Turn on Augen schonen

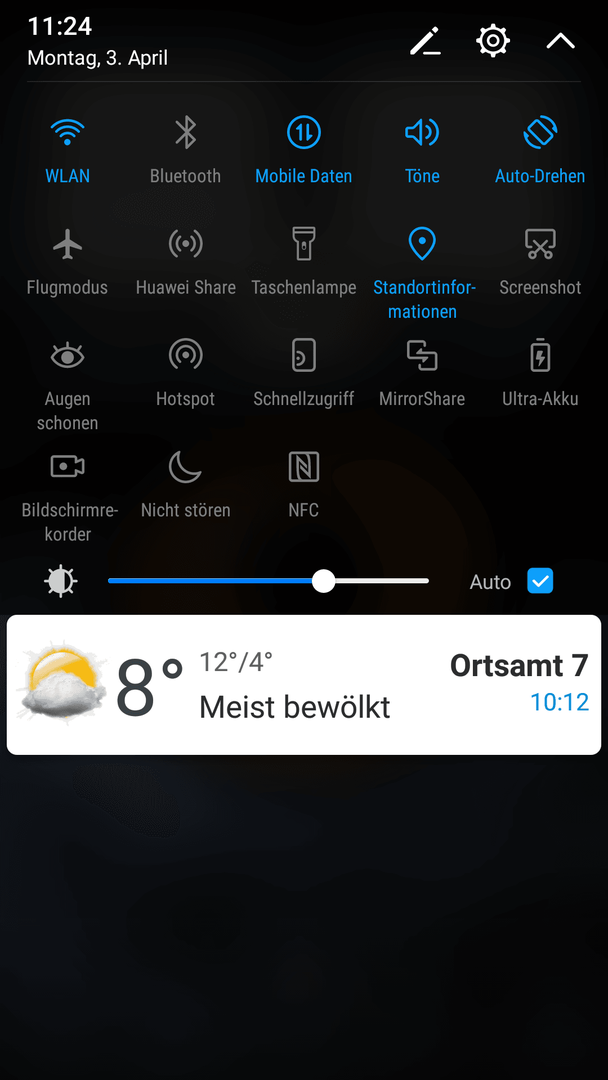click(67, 355)
